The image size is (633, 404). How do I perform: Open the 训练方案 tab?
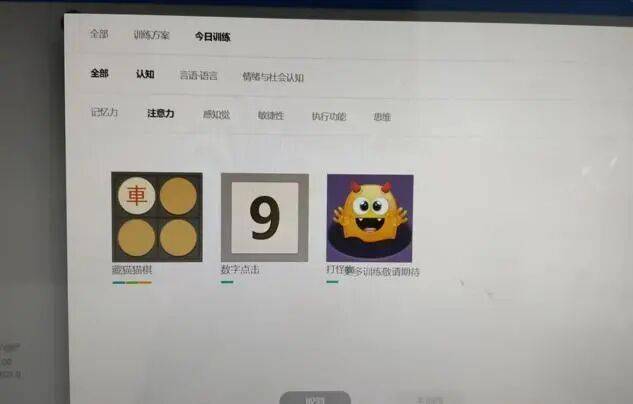pyautogui.click(x=152, y=35)
